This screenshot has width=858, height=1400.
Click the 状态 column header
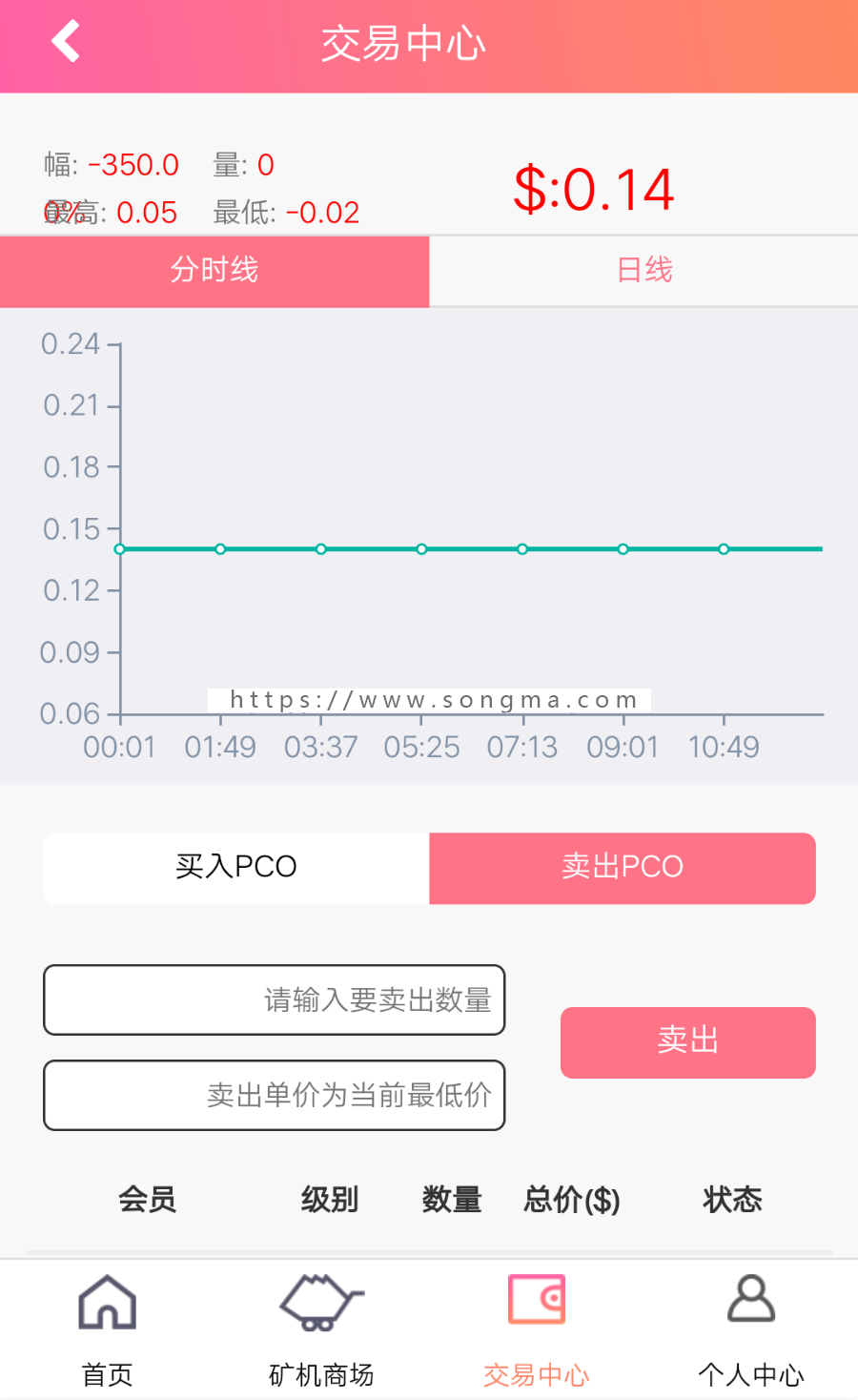pos(732,1200)
